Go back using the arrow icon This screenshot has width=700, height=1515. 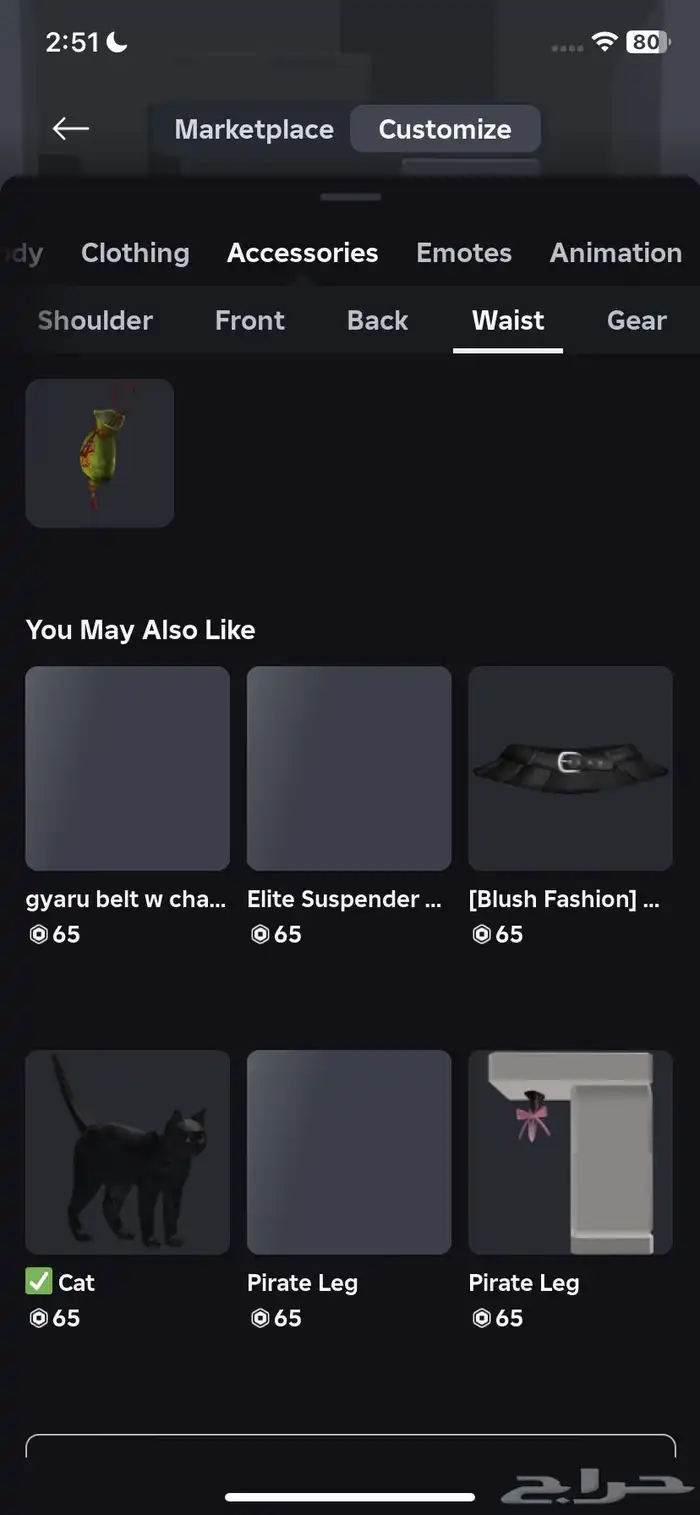(x=71, y=128)
